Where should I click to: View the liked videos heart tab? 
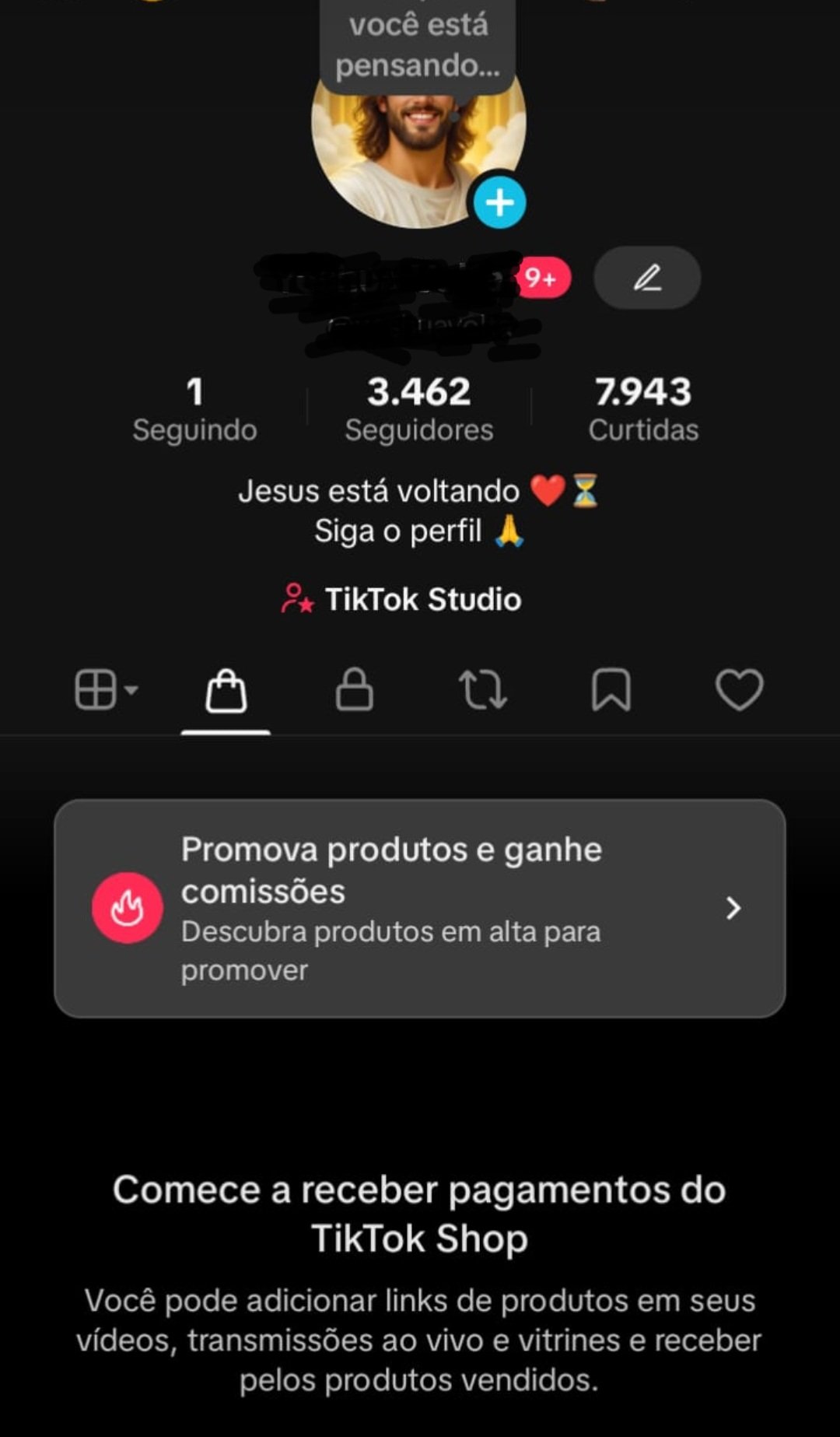point(739,690)
